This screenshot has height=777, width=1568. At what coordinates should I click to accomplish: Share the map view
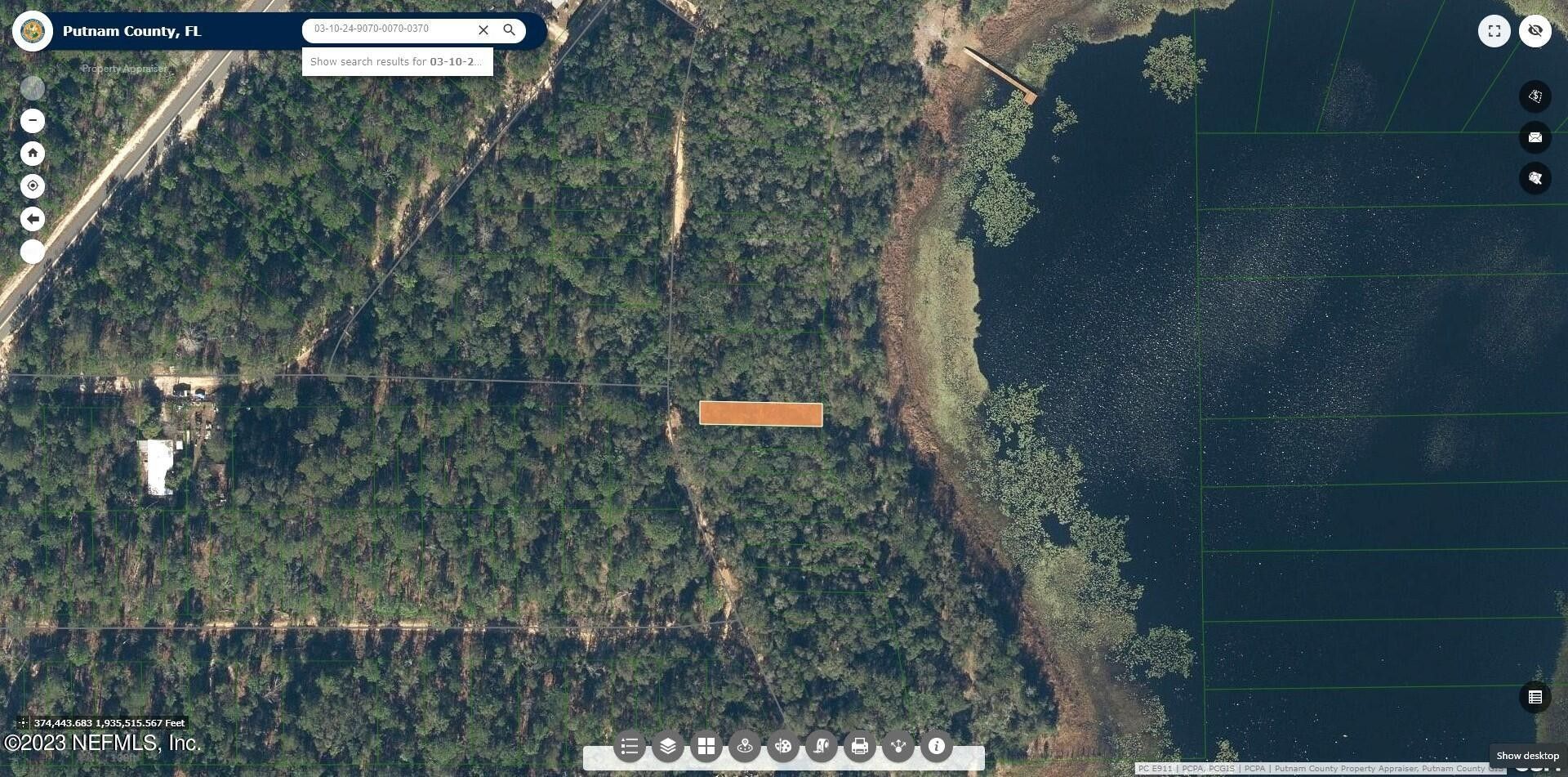(x=898, y=746)
